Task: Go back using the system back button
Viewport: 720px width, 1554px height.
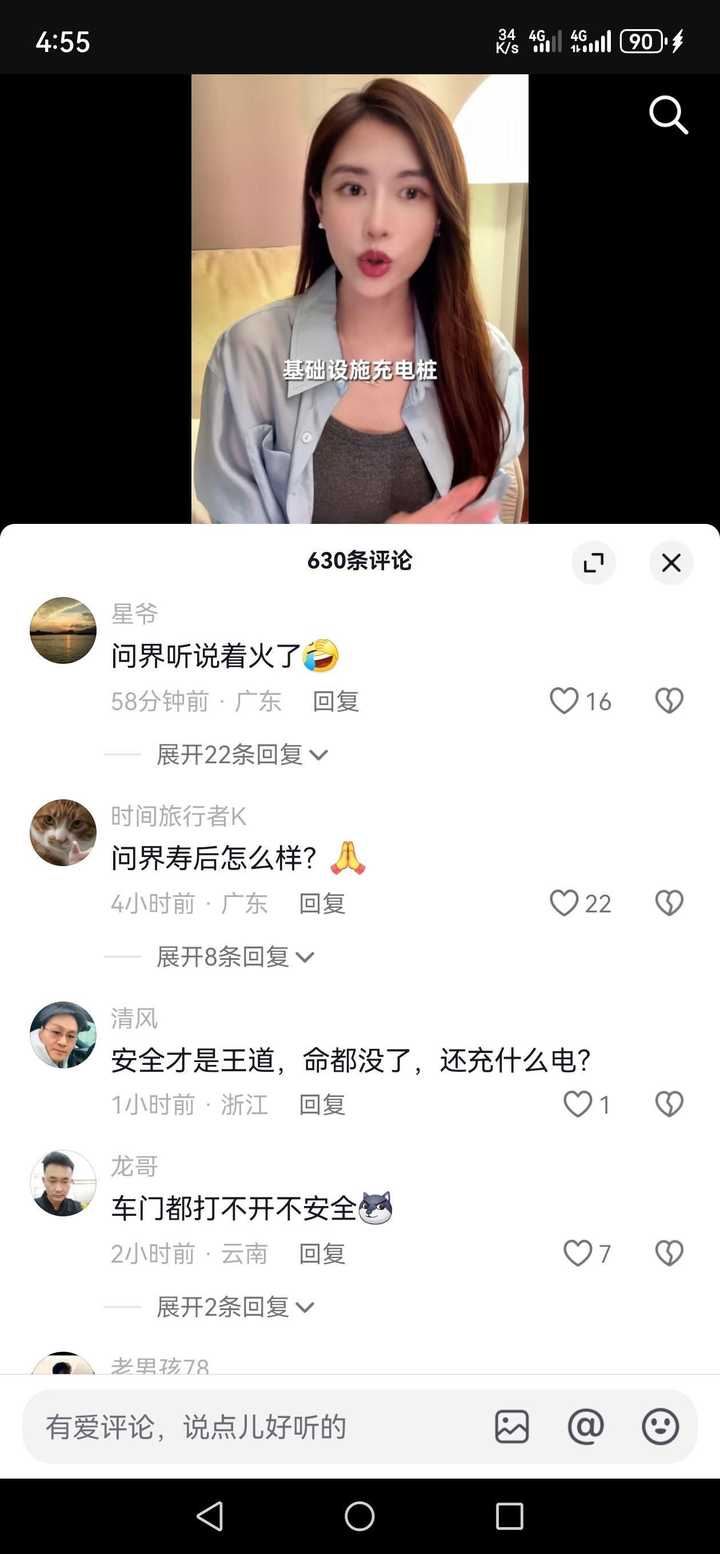Action: coord(210,1516)
